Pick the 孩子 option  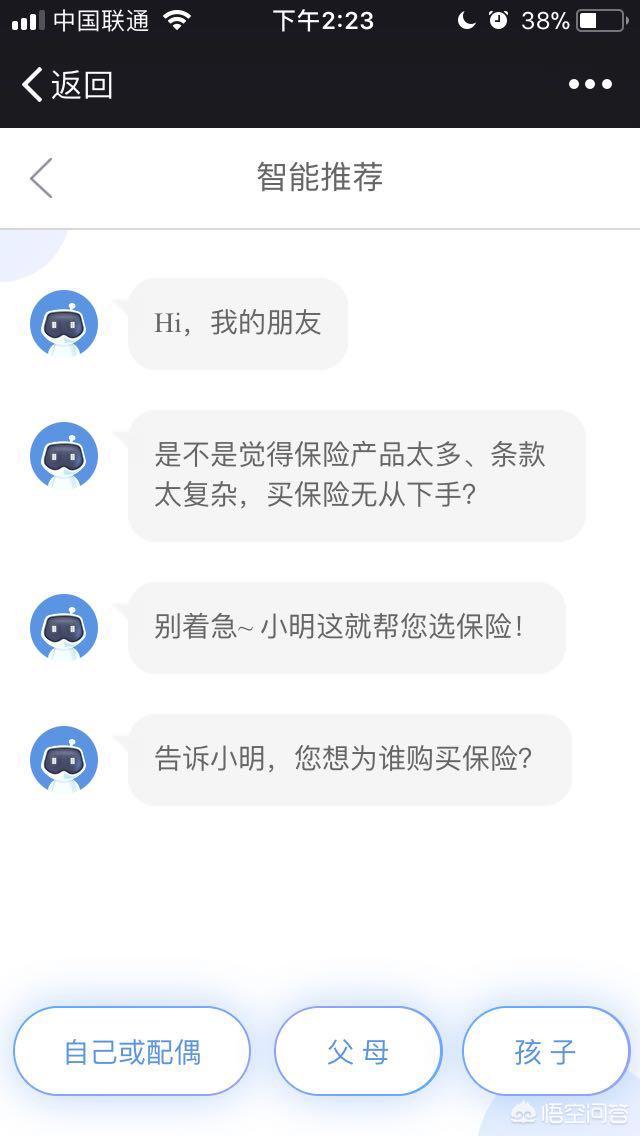(546, 1051)
